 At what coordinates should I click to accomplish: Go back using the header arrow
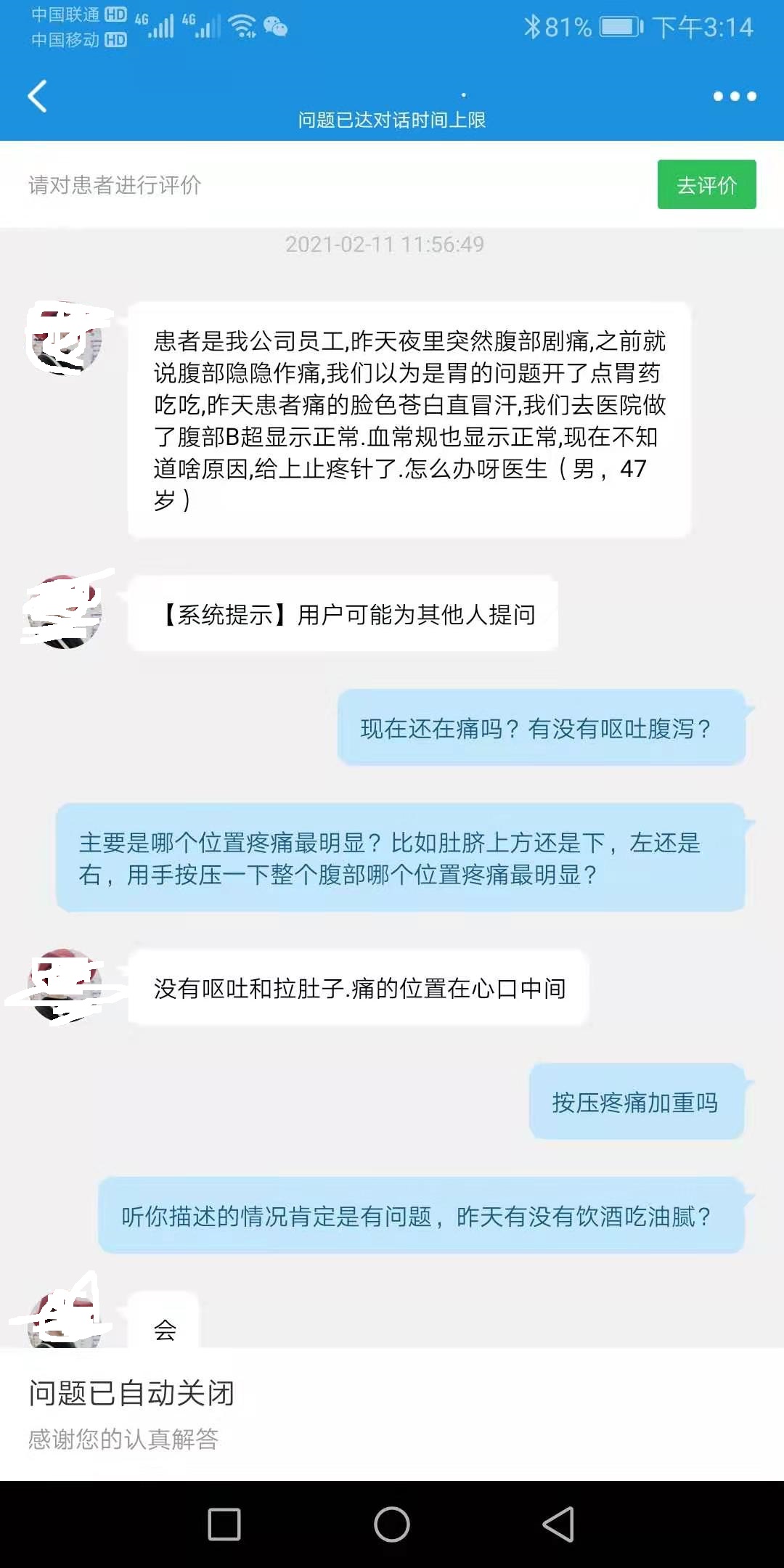point(38,96)
